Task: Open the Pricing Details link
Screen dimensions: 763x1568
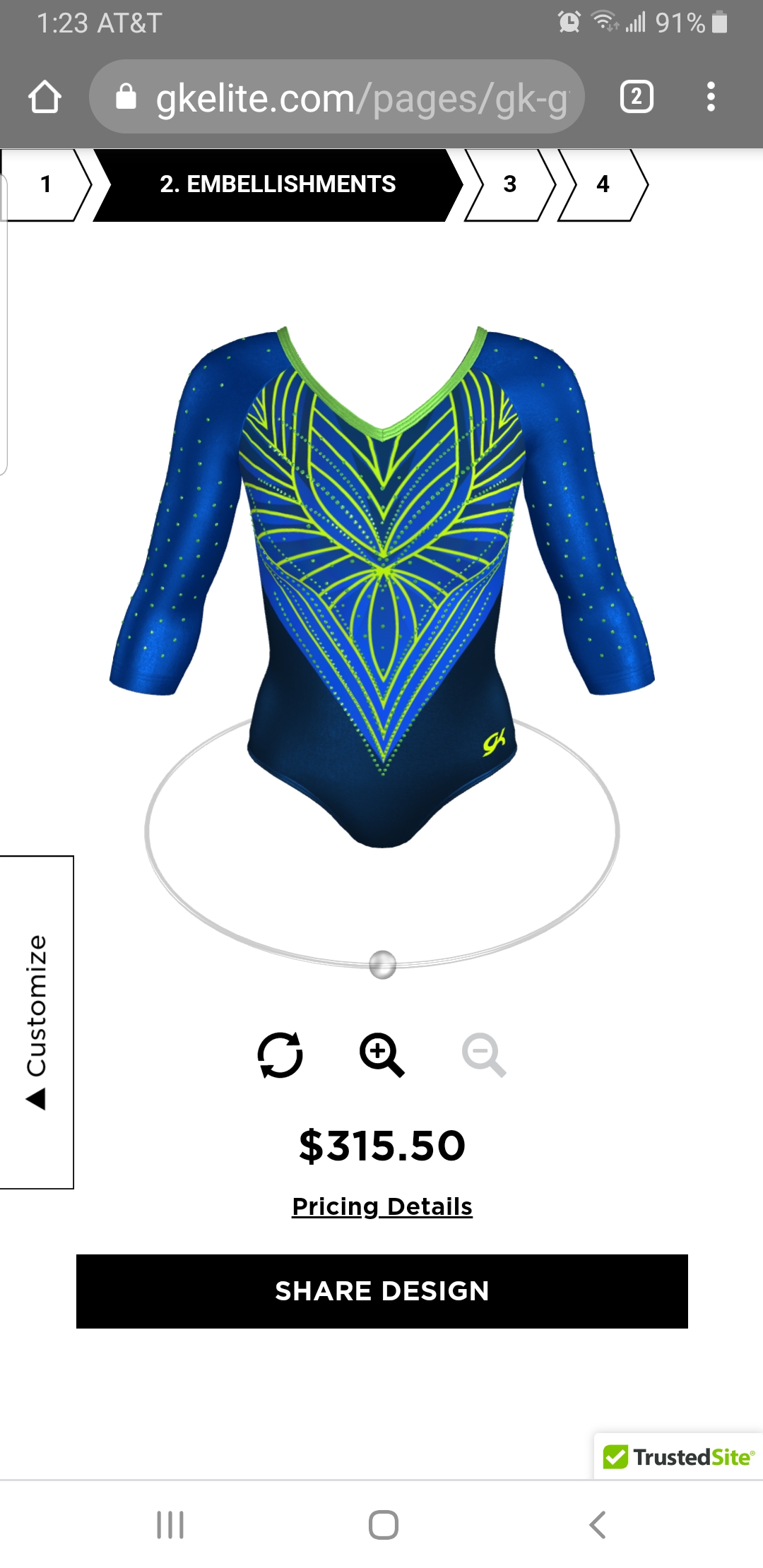Action: (381, 1206)
